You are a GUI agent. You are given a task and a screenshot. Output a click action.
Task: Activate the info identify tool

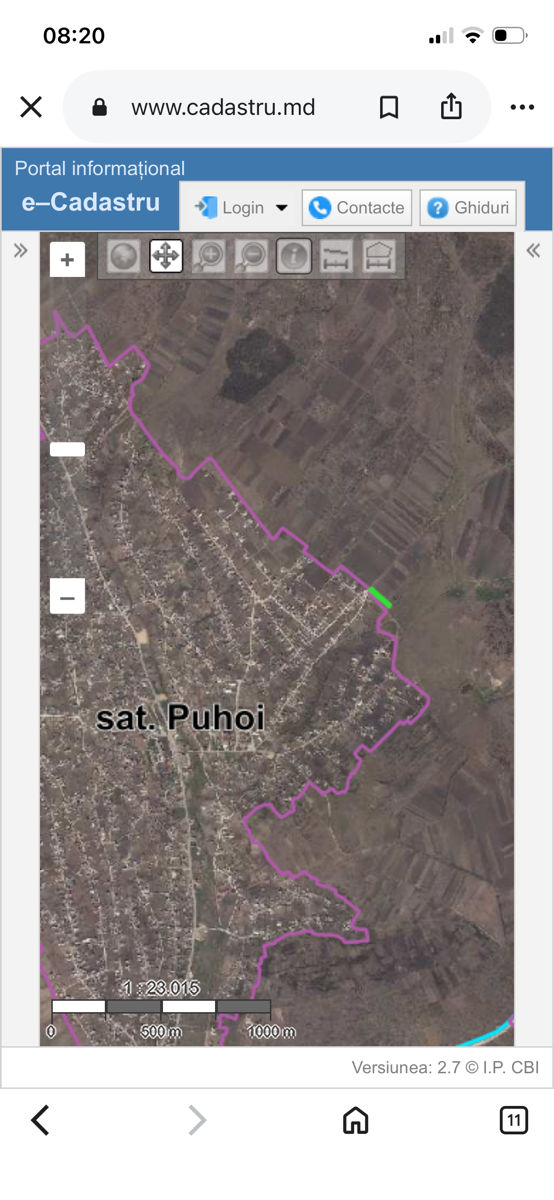[x=294, y=256]
